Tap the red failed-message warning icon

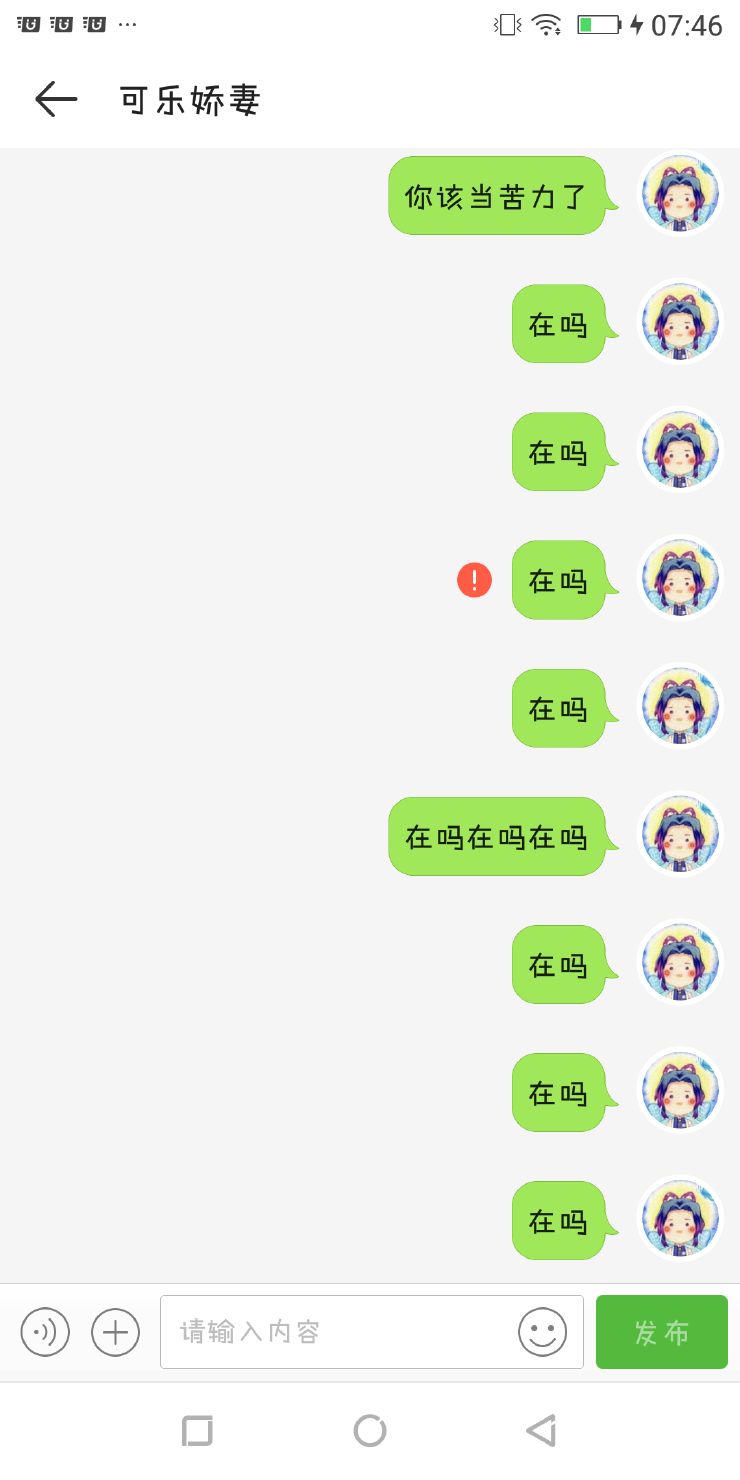tap(474, 580)
